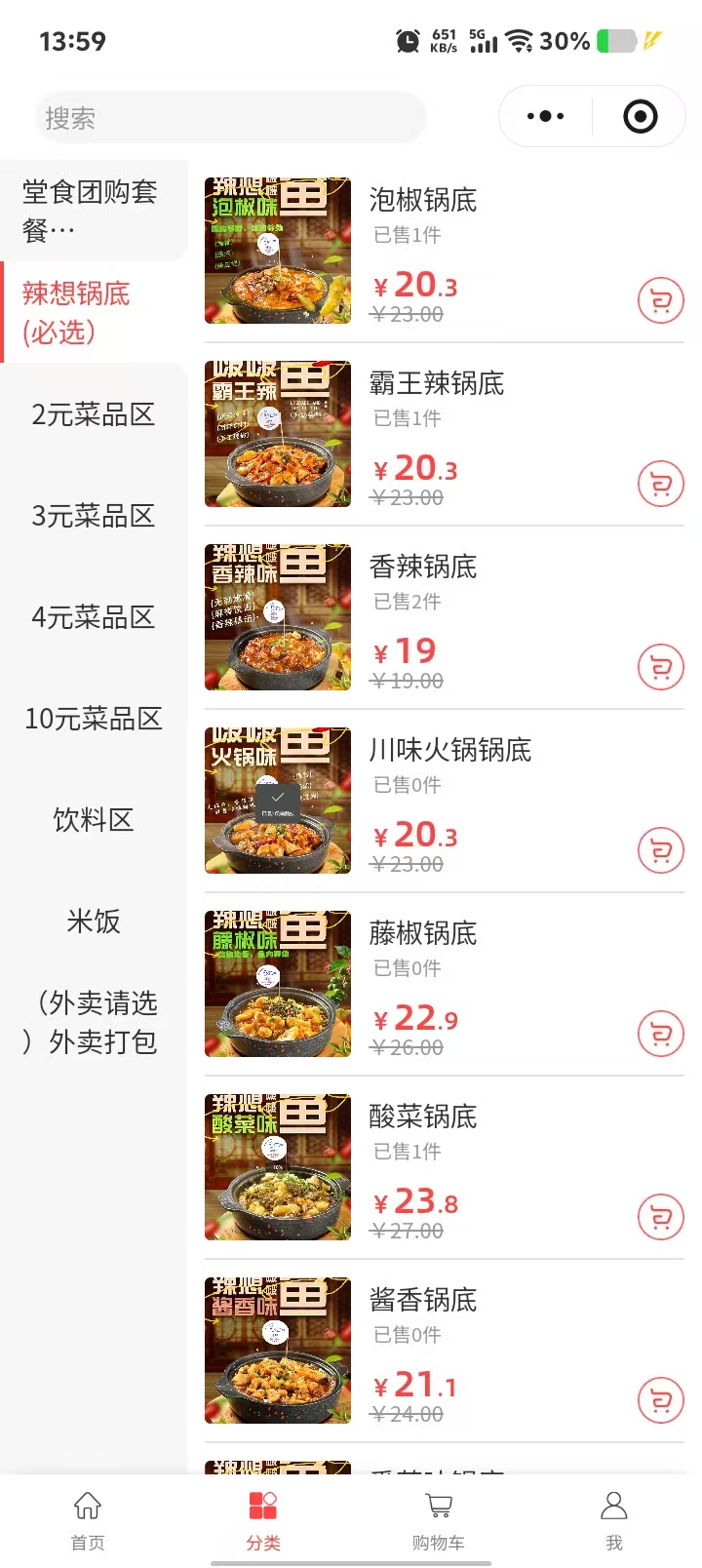Close the mini program with the circle icon
This screenshot has height=1568, width=702.
click(640, 117)
